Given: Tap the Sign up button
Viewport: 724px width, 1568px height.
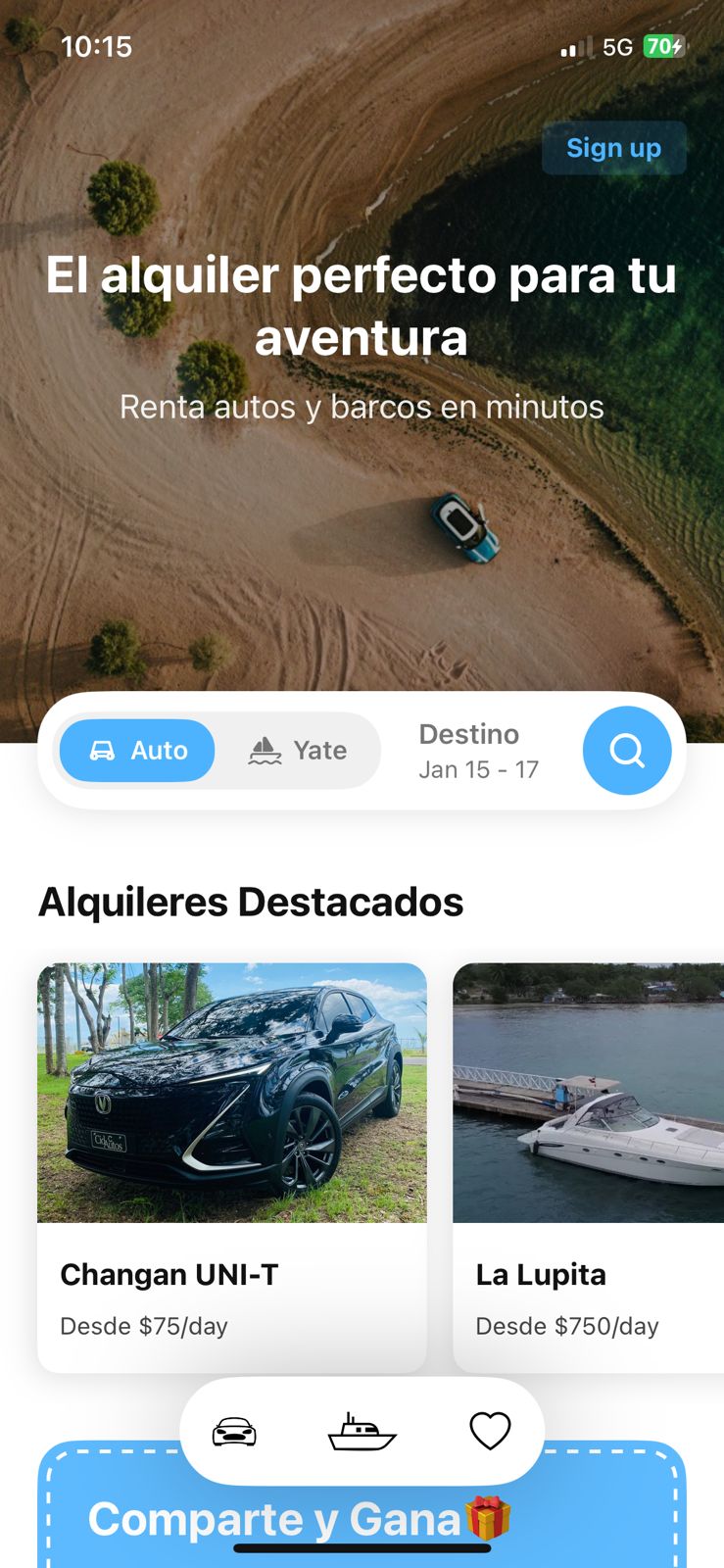Looking at the screenshot, I should point(613,148).
